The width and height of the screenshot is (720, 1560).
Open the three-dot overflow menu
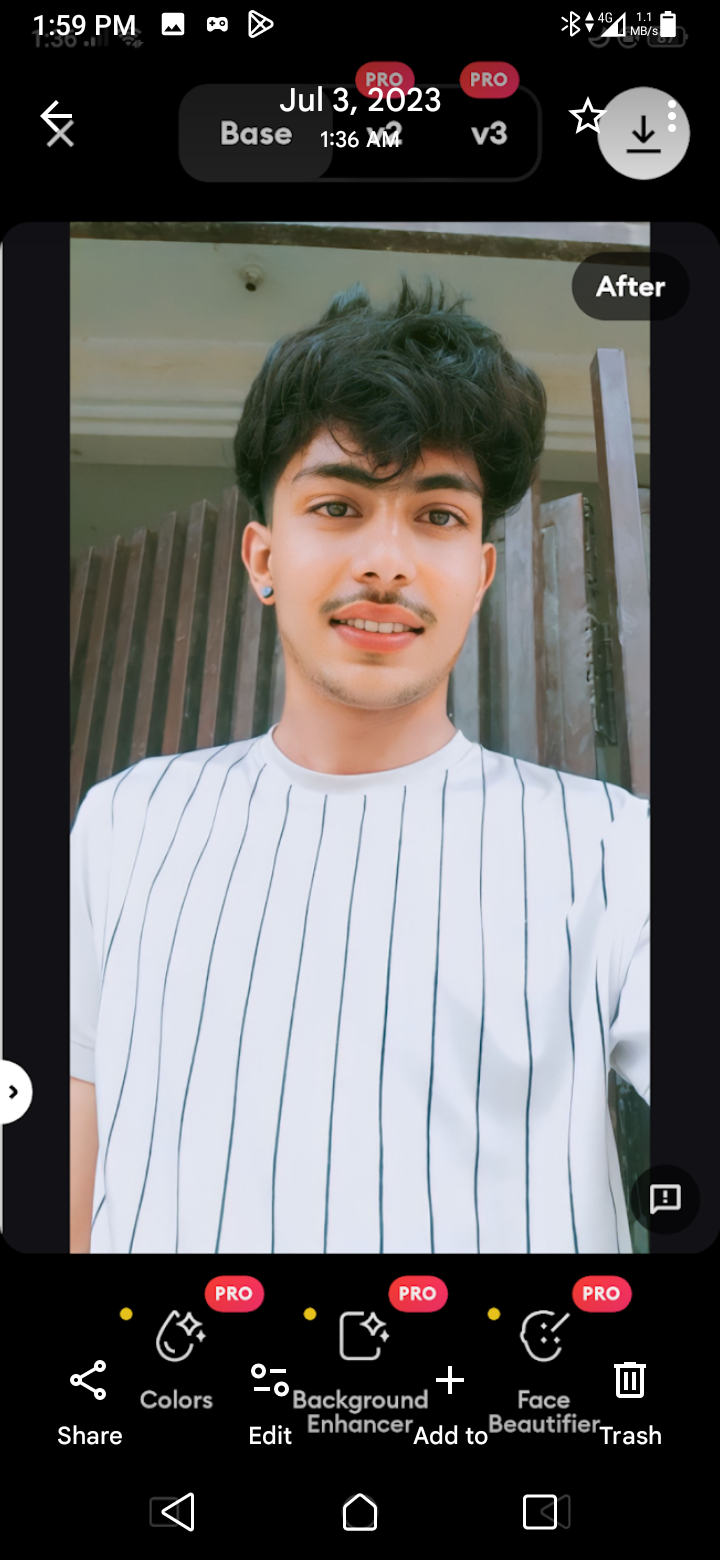(672, 116)
